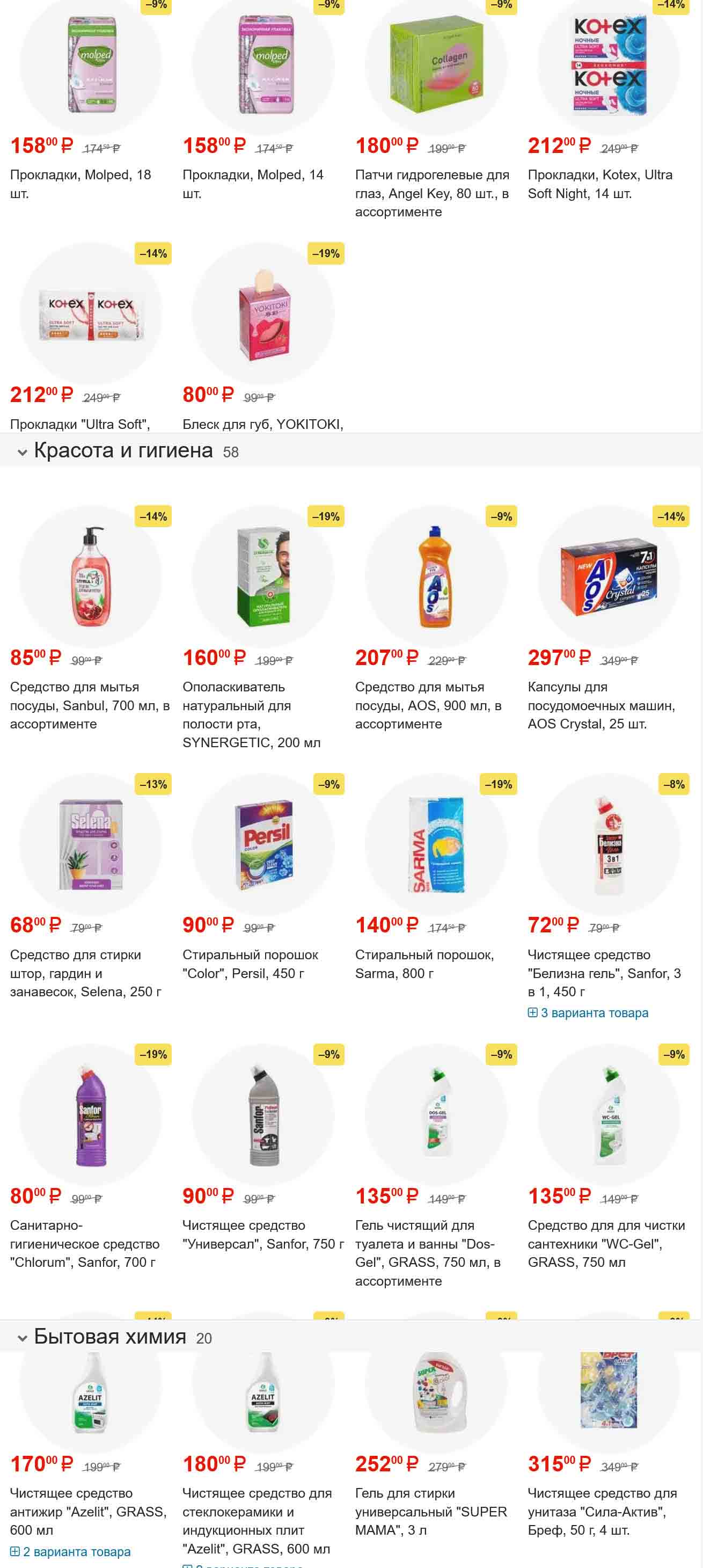The image size is (703, 1568).
Task: View YOKITOKI lip gloss product
Action: point(262,424)
